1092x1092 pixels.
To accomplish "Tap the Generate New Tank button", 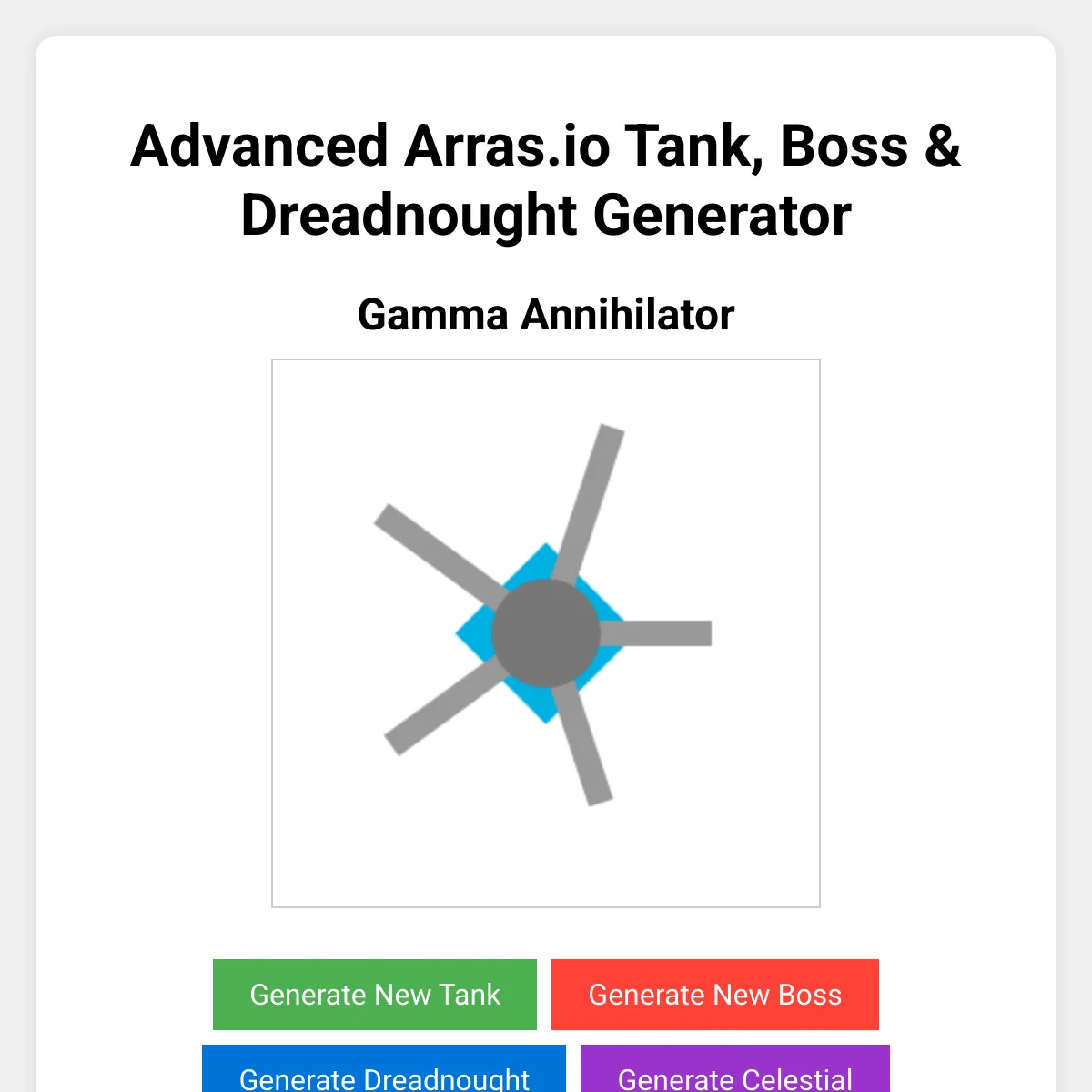I will [375, 994].
